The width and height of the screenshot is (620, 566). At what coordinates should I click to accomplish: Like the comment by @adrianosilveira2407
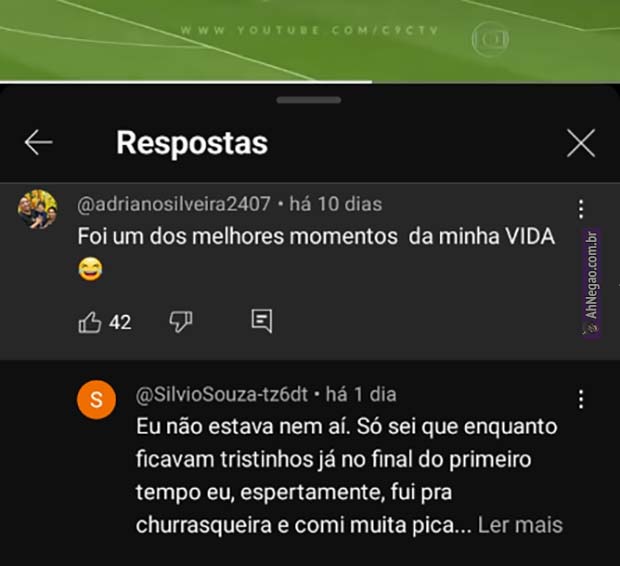(x=90, y=322)
